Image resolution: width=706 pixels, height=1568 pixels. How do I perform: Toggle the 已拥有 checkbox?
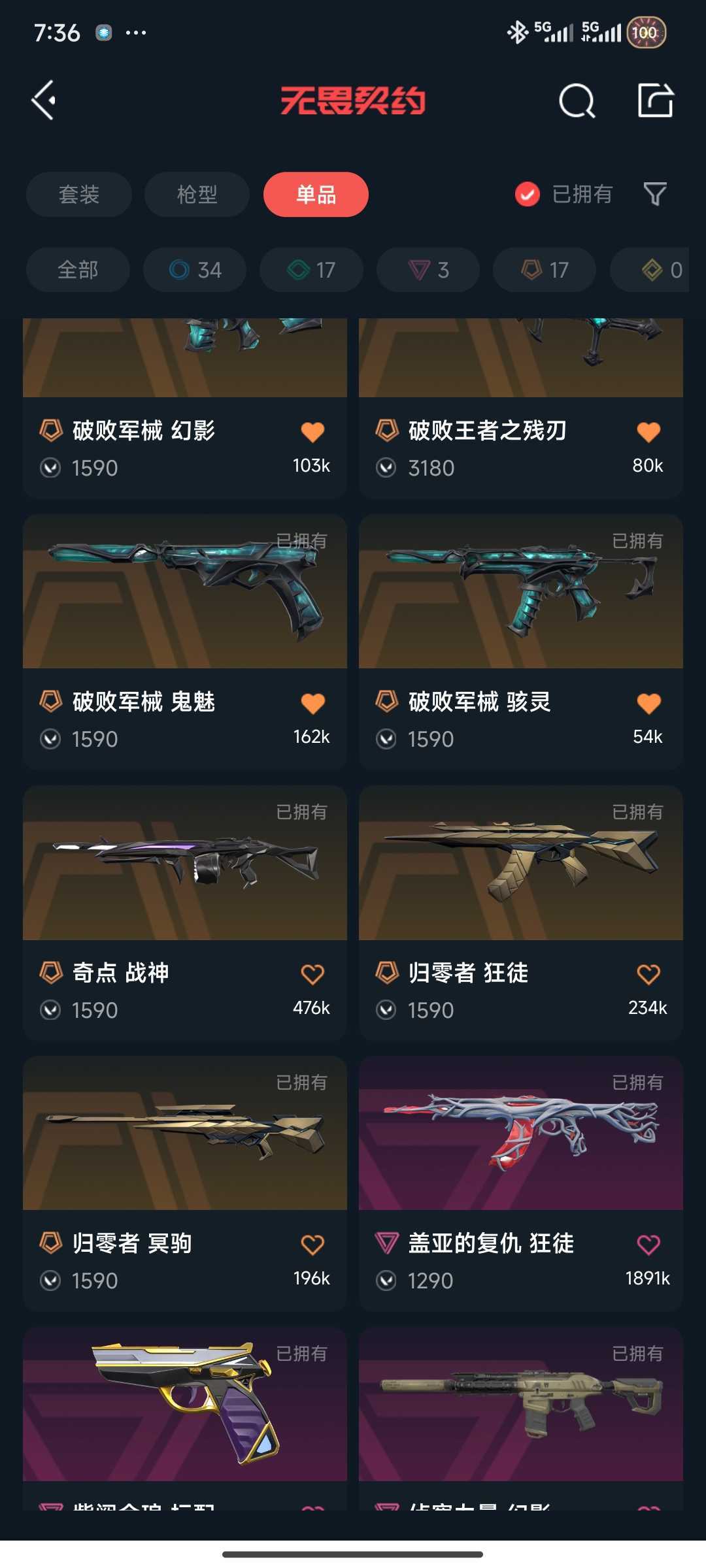pos(528,194)
